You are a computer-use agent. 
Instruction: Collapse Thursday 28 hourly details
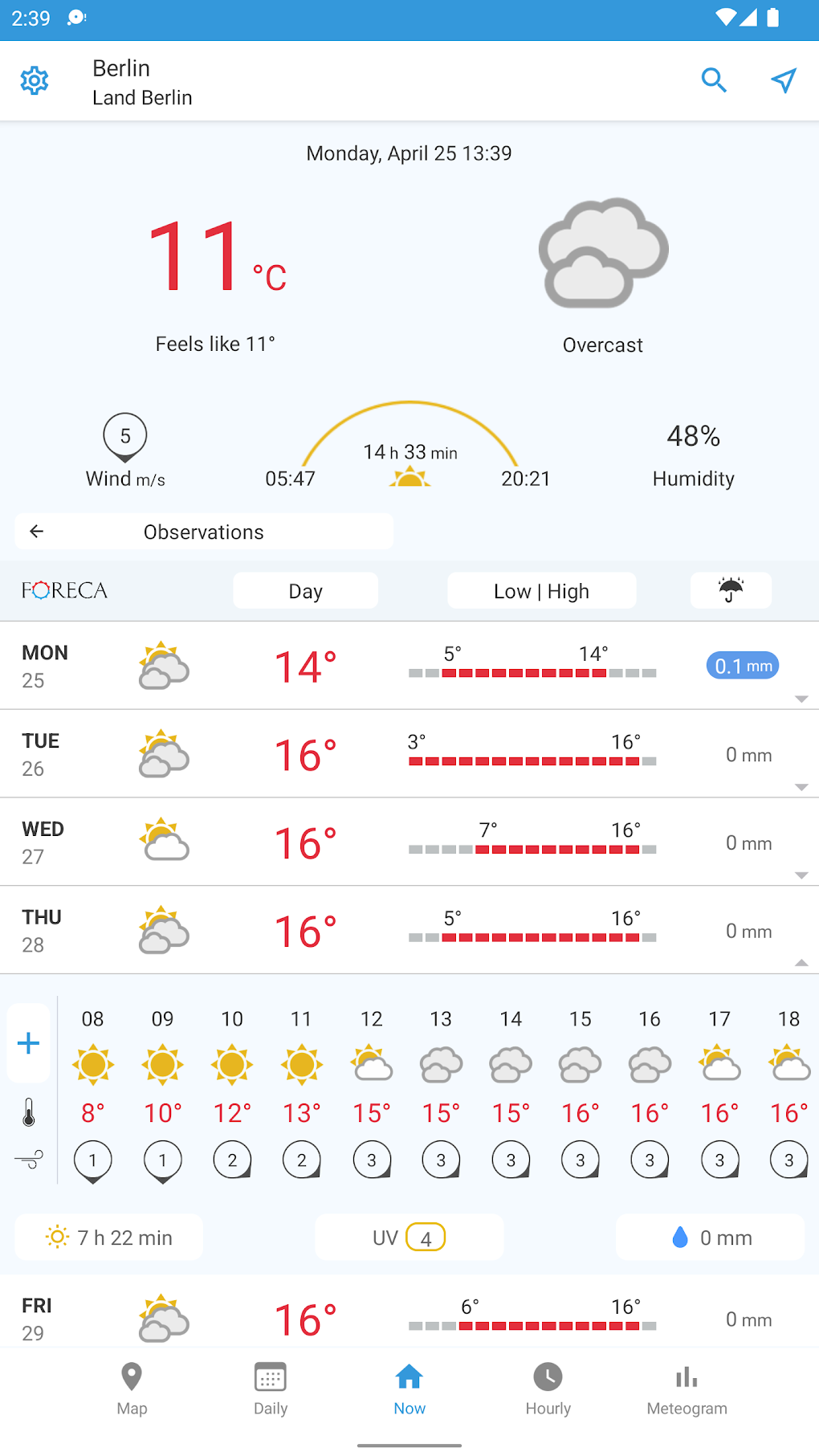[409, 931]
